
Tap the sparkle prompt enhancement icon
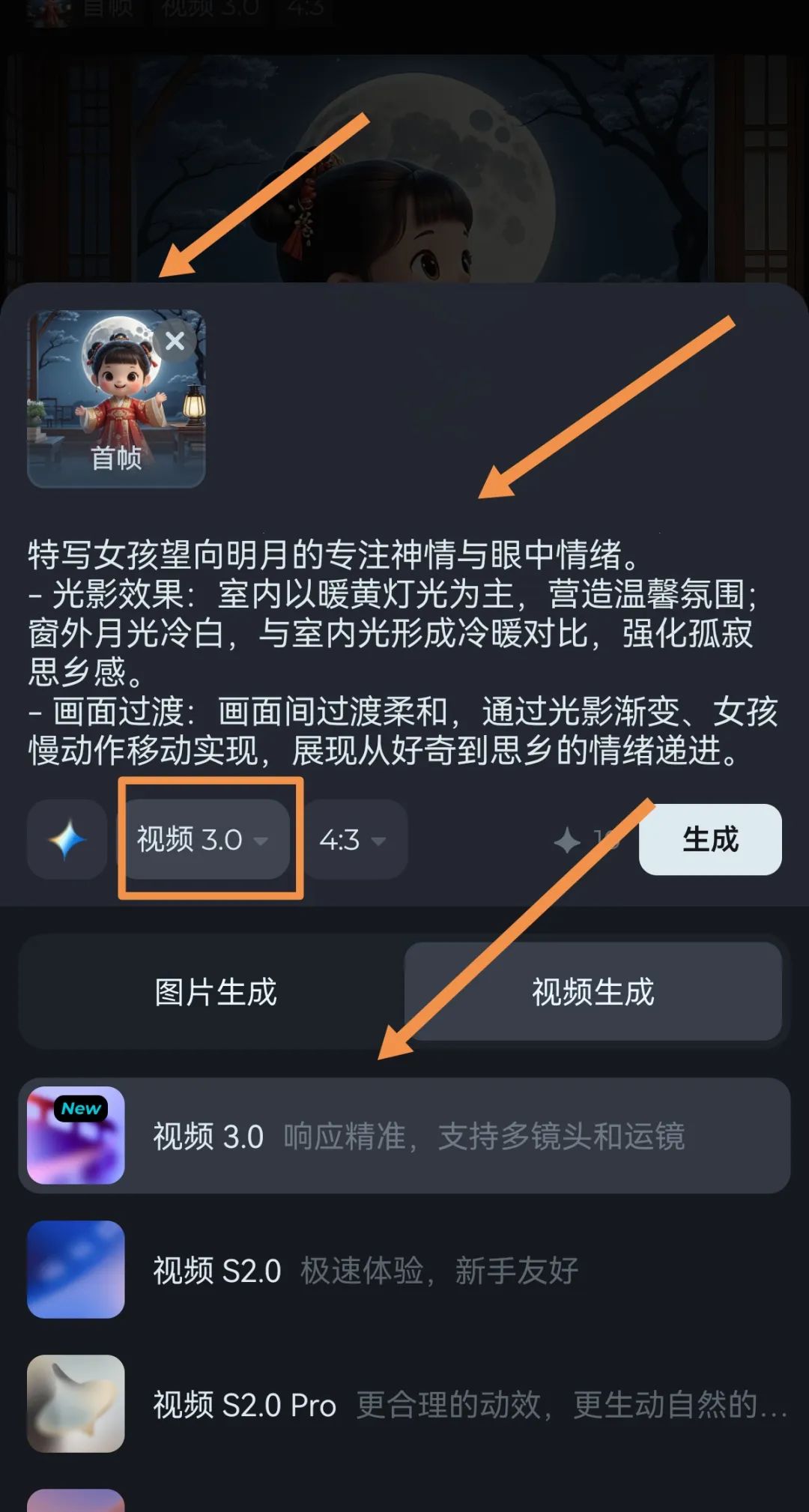point(67,839)
